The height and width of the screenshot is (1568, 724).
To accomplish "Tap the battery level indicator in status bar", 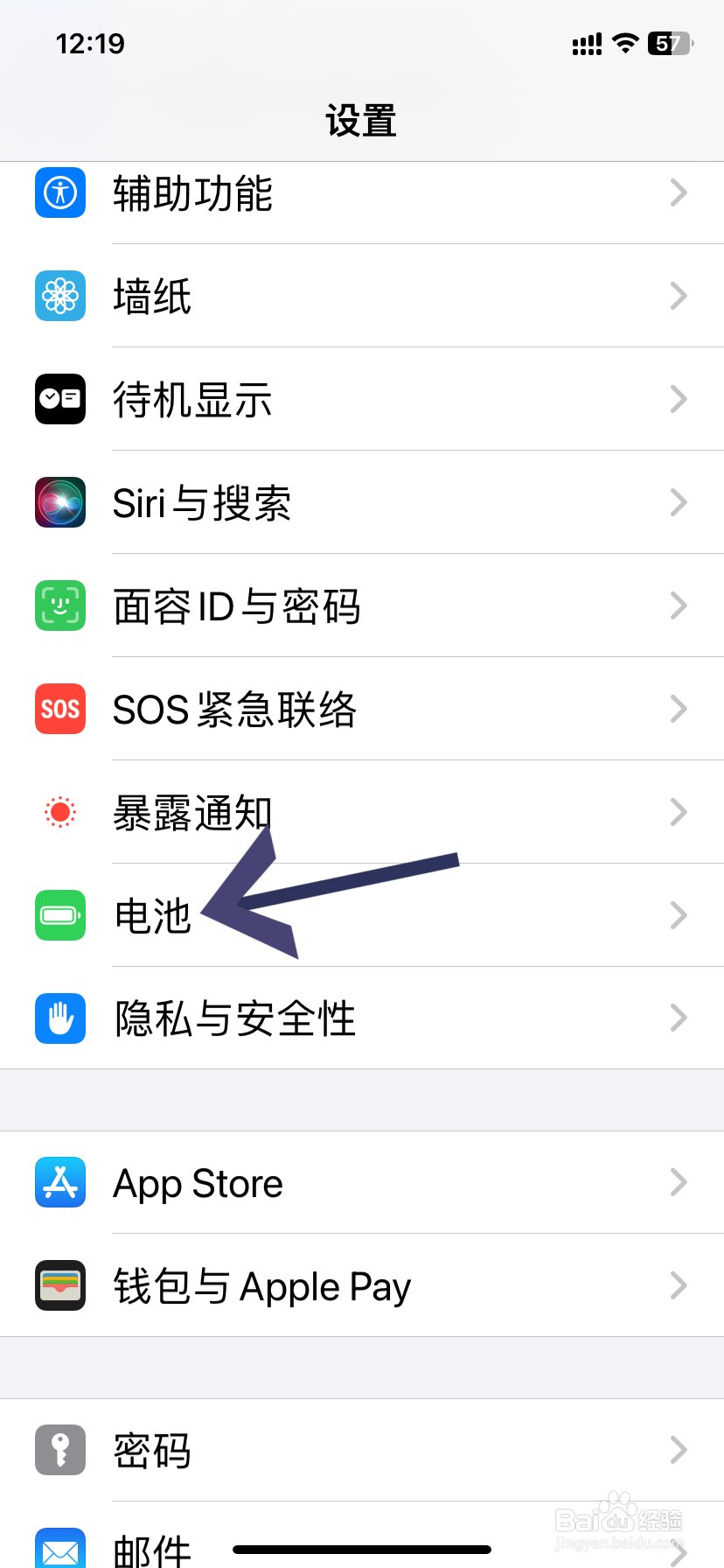I will [x=670, y=44].
